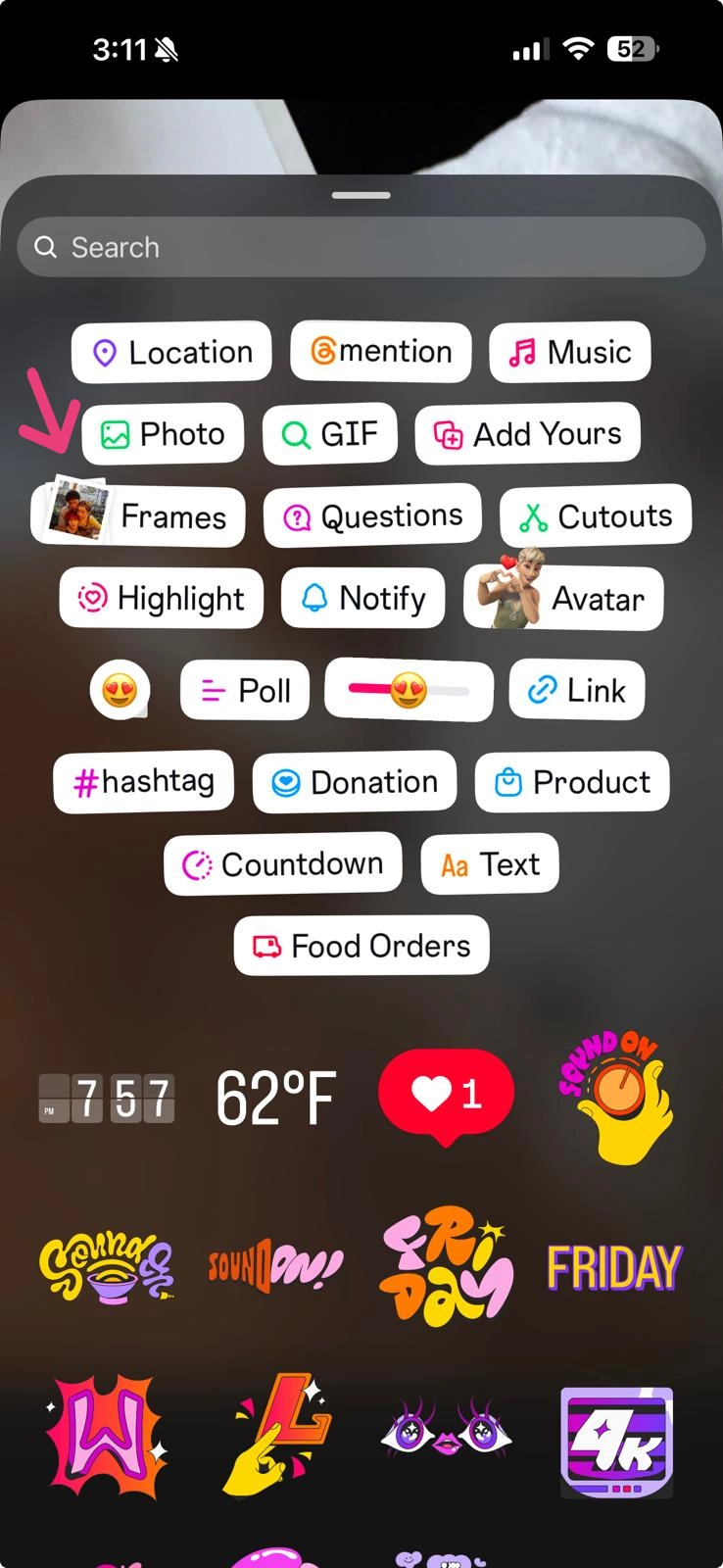Add the emoji slider sticker
Screen dimensions: 723x1568
(409, 689)
